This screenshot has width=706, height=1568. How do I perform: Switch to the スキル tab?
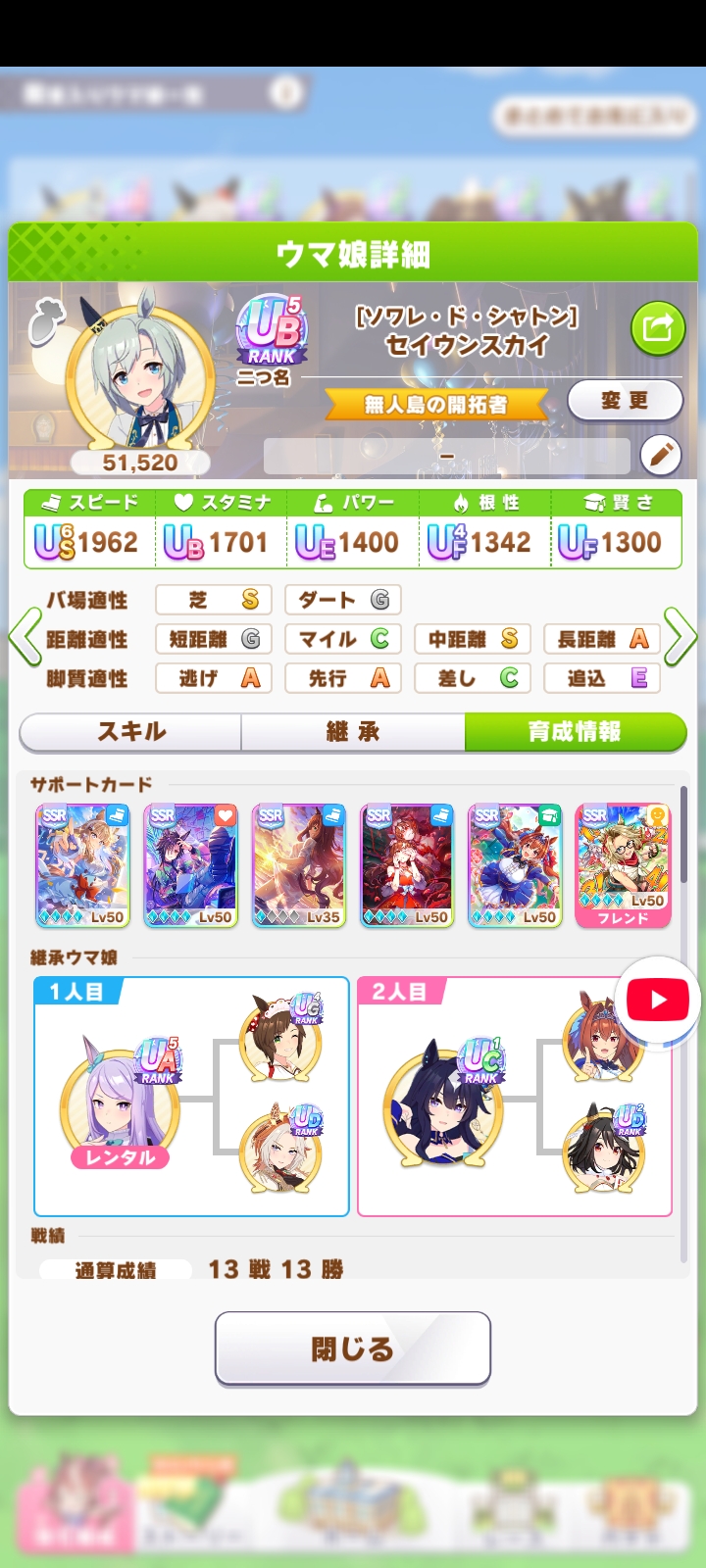pyautogui.click(x=130, y=732)
